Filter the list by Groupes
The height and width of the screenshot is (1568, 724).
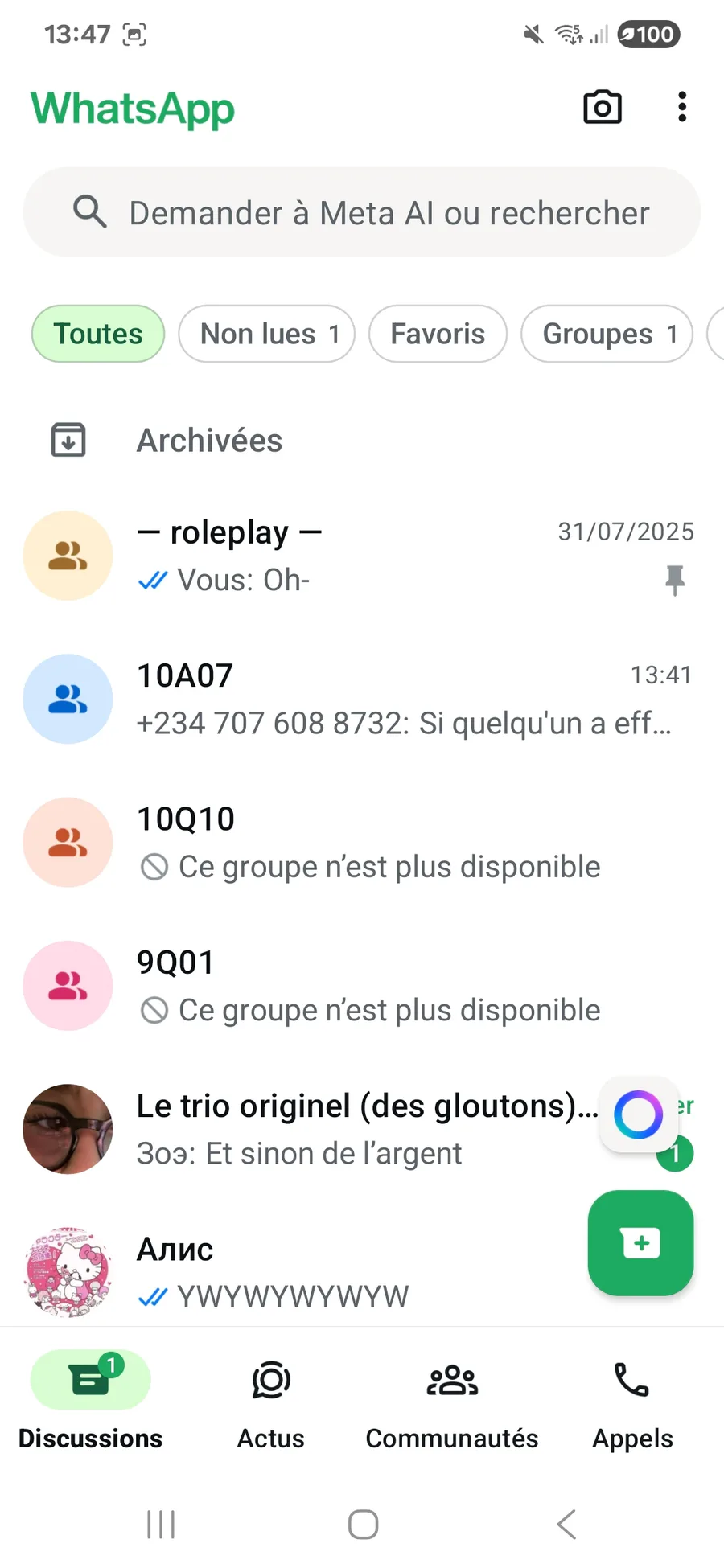[x=607, y=334]
